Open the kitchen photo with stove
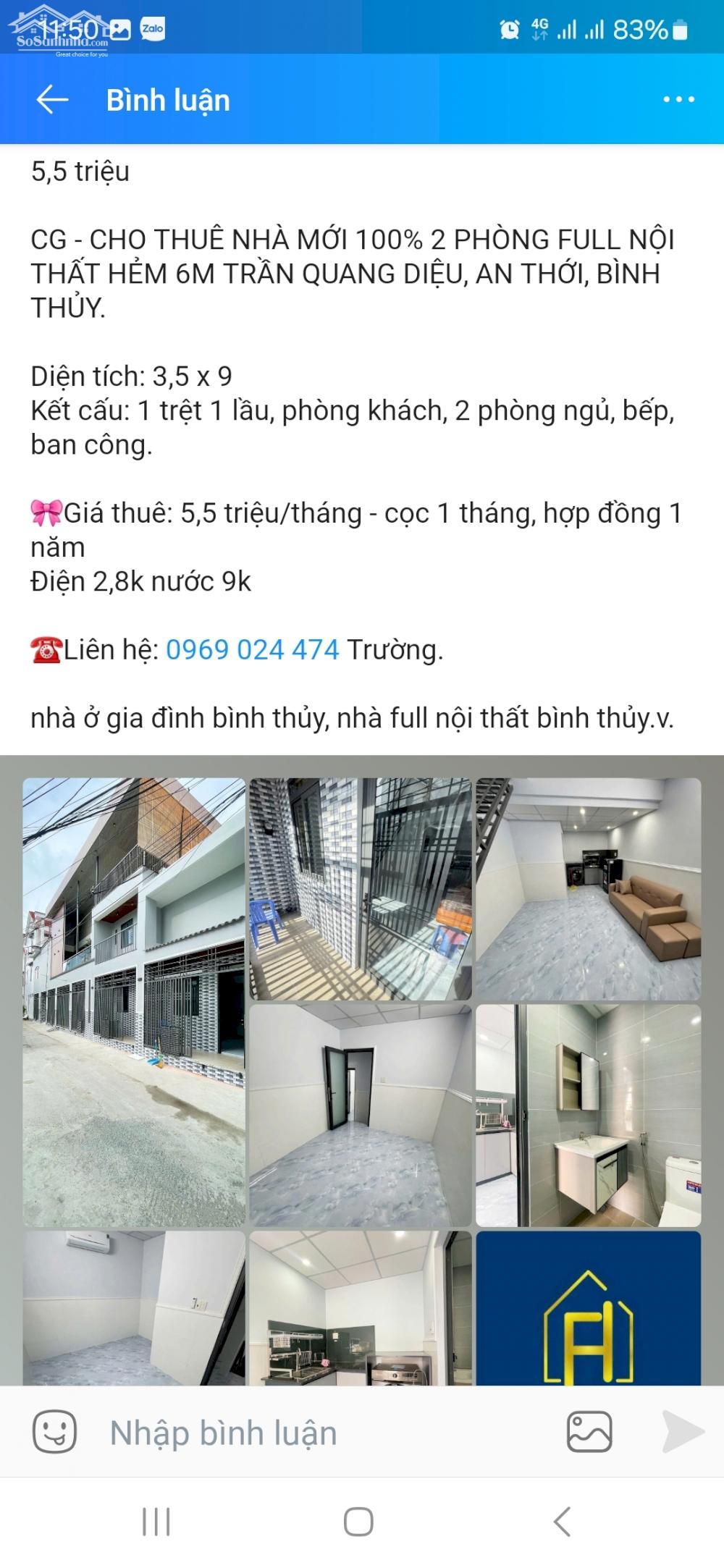 pyautogui.click(x=360, y=1307)
